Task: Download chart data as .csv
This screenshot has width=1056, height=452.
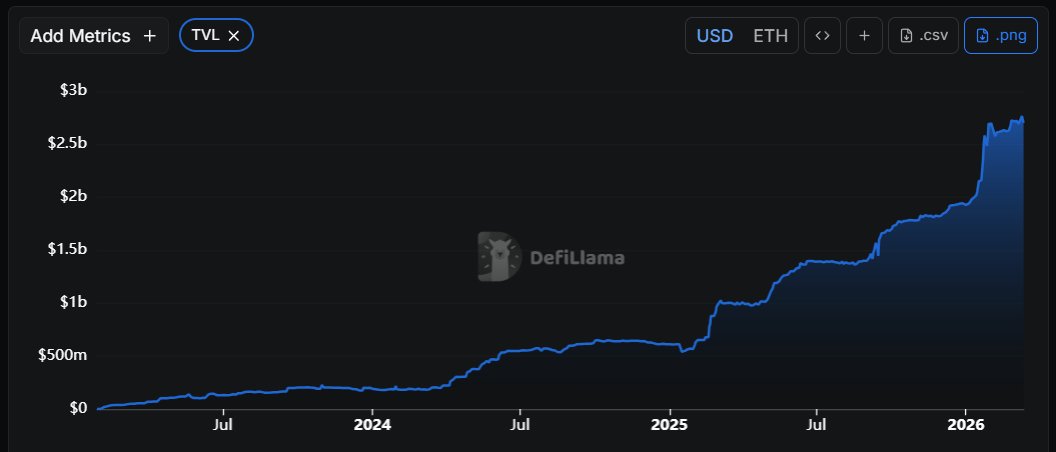Action: tap(923, 36)
